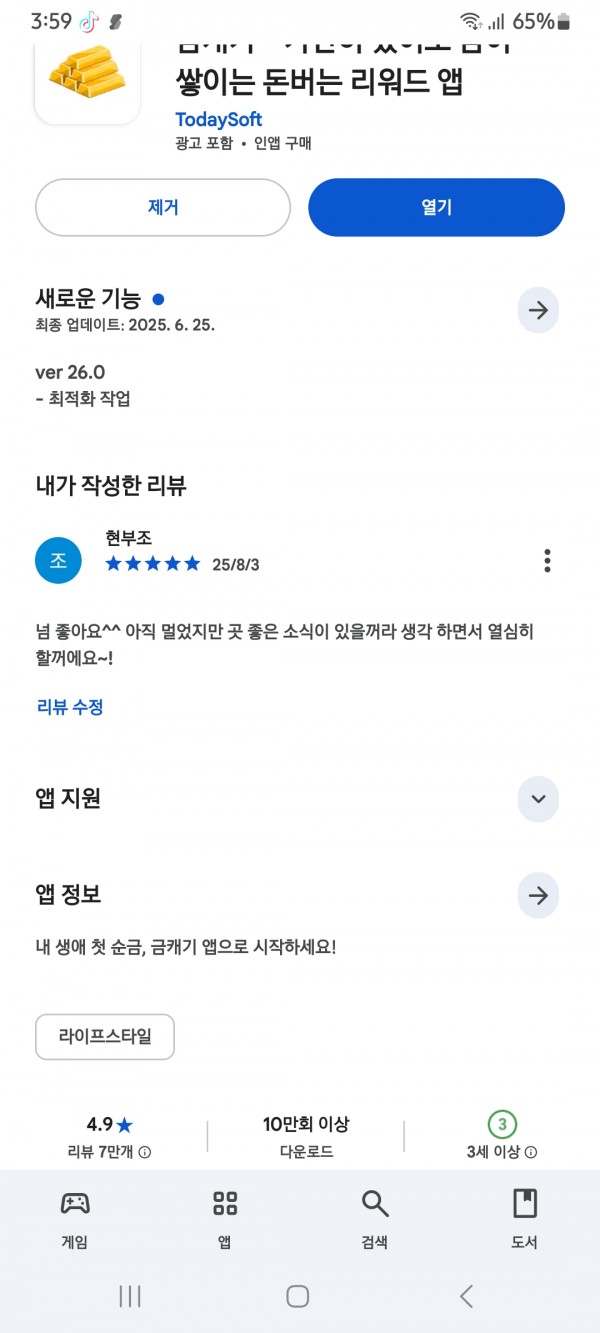
Task: Go back using system back button
Action: [x=466, y=1296]
